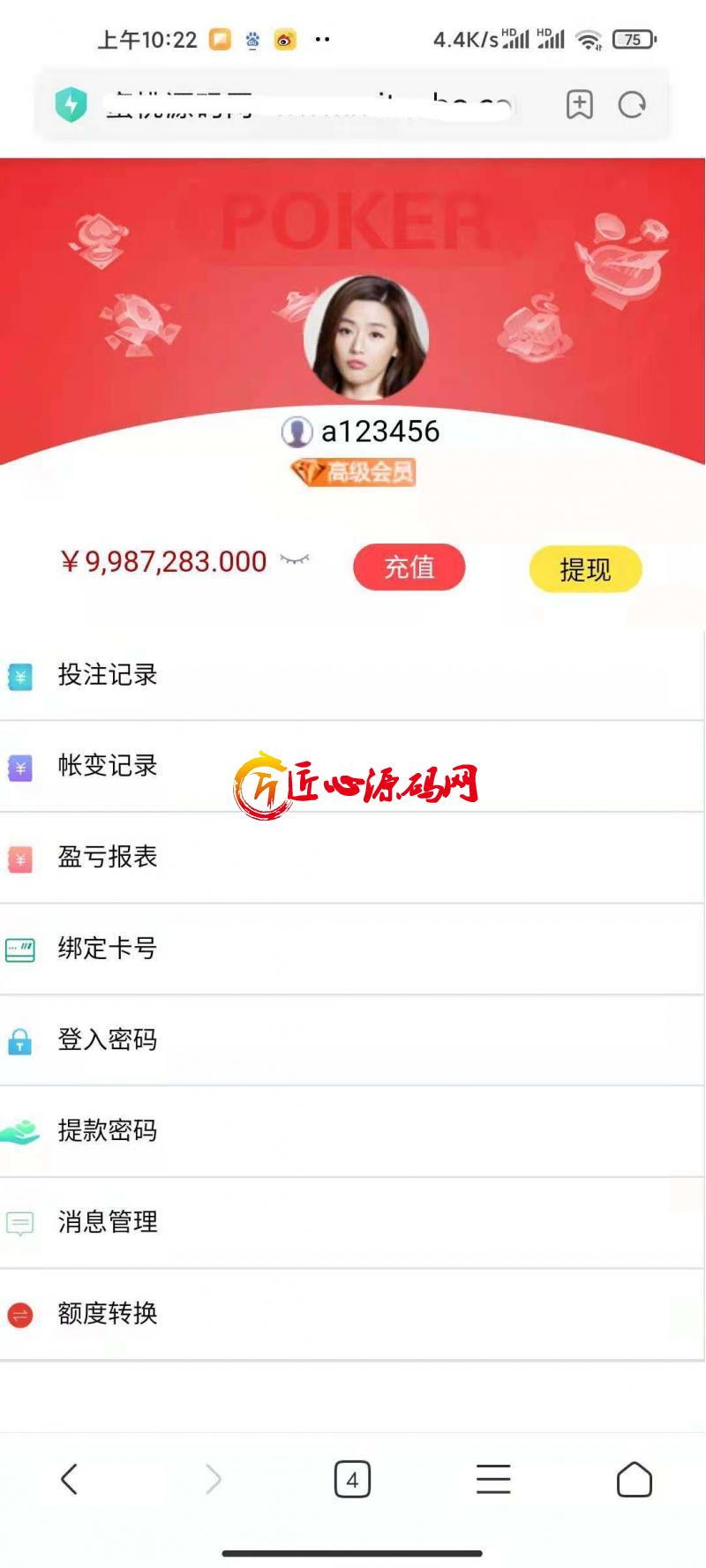Tap the address bar URL field

(309, 106)
